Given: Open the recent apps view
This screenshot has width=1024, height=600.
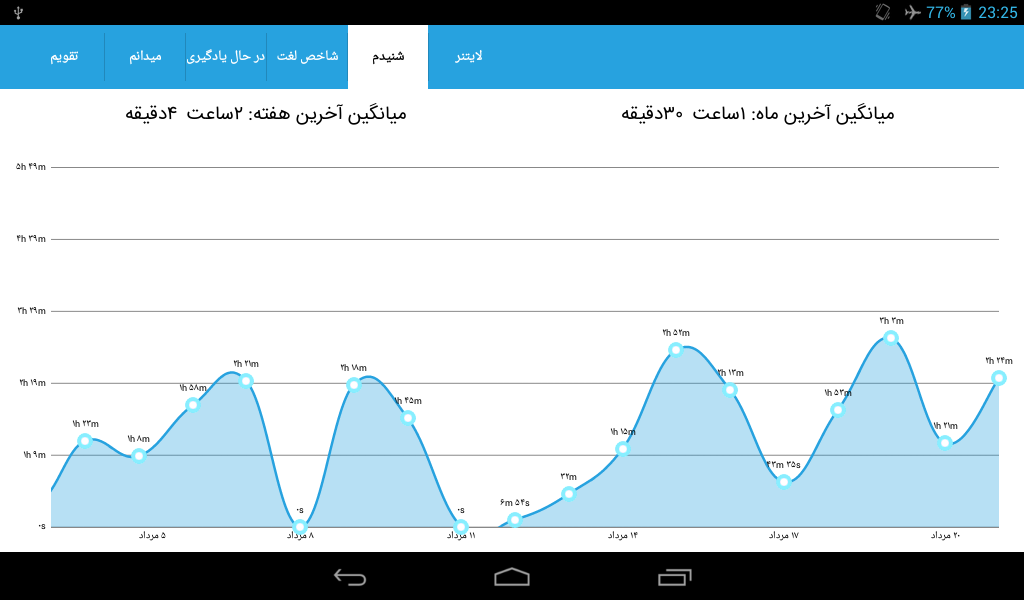Looking at the screenshot, I should 674,576.
